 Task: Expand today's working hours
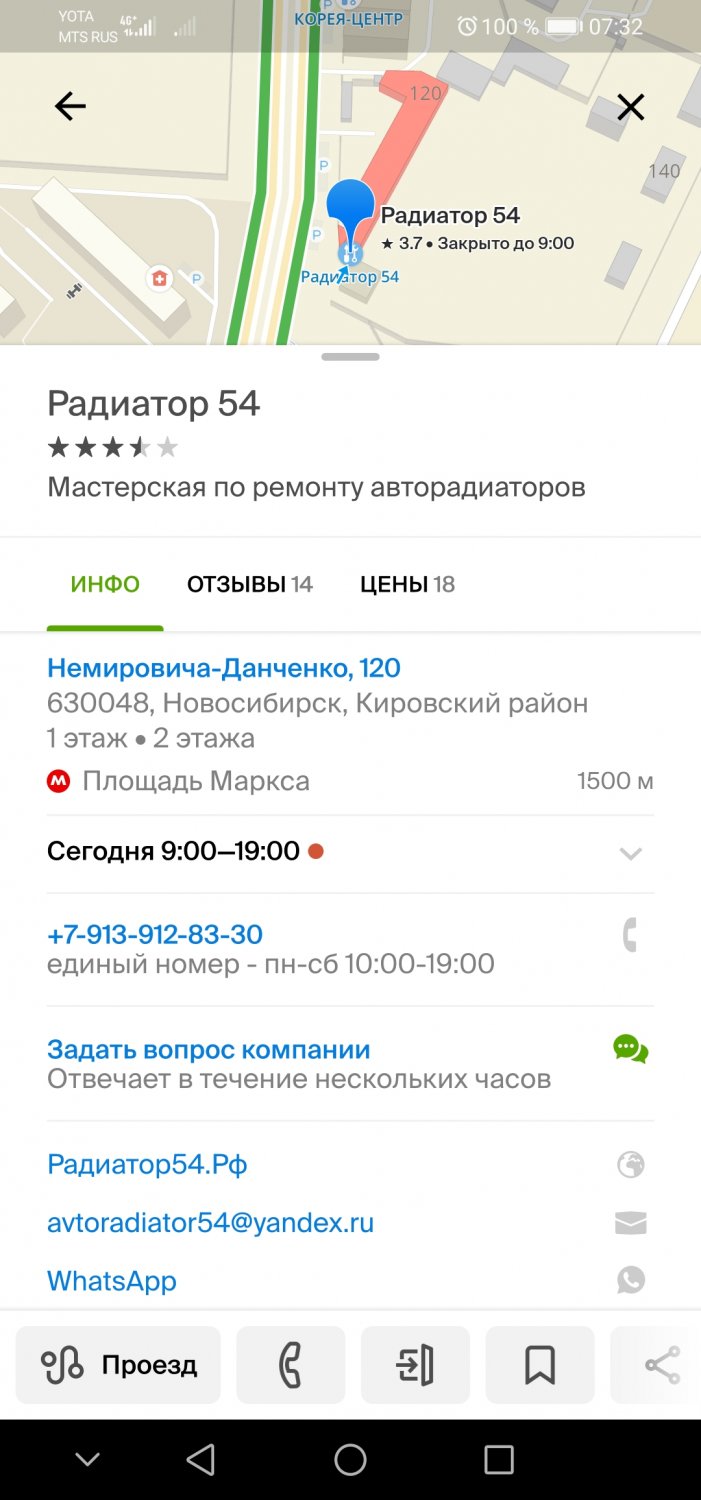point(630,853)
